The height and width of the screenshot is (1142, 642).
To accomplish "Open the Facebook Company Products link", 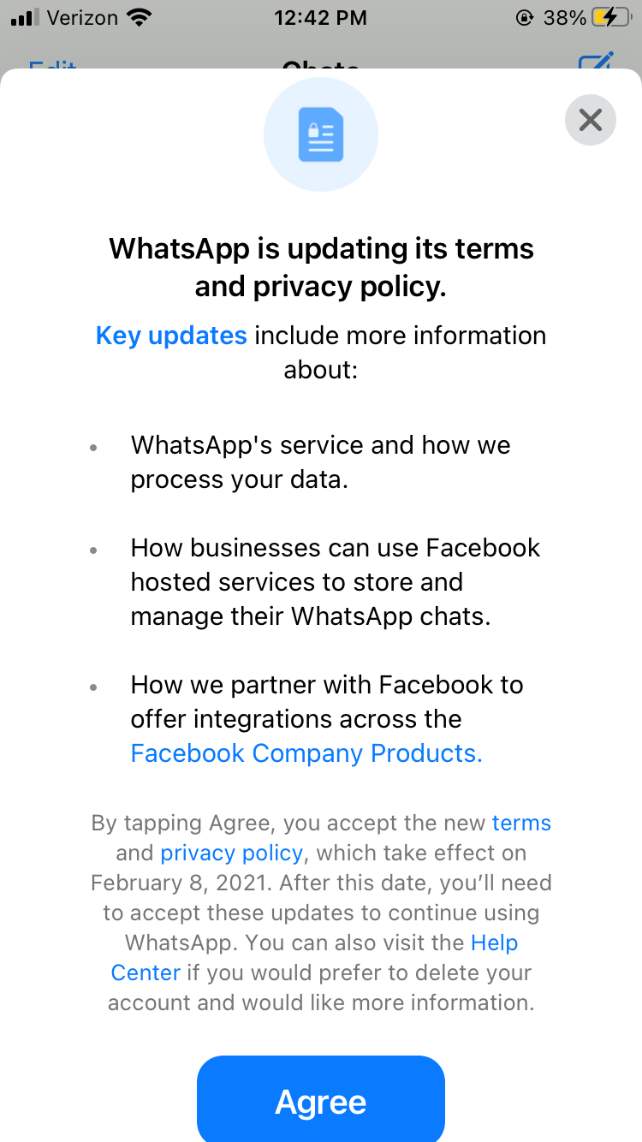I will 307,753.
